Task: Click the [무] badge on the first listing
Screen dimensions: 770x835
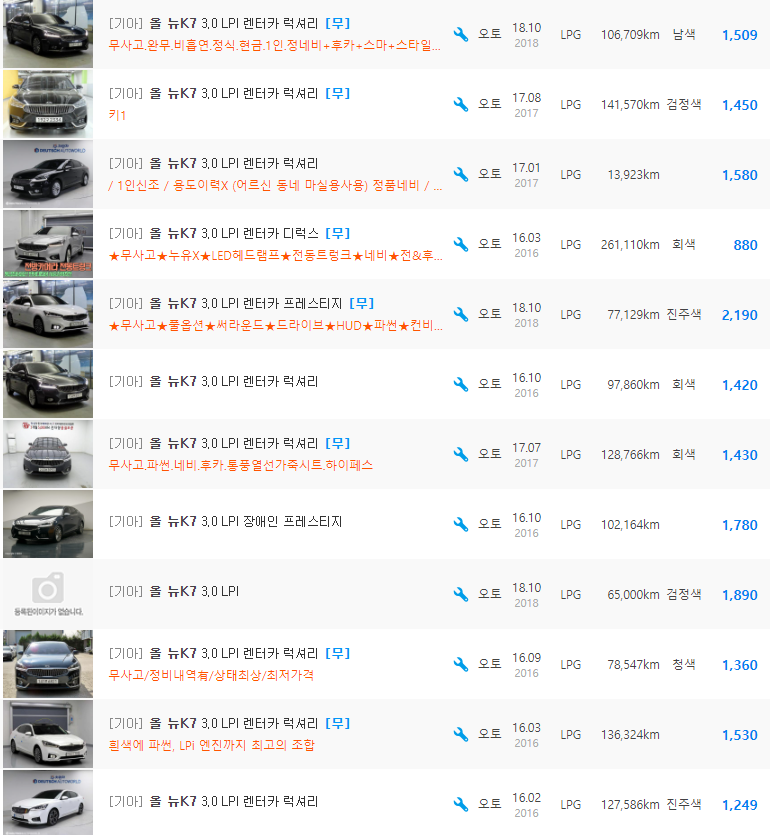Action: (337, 22)
